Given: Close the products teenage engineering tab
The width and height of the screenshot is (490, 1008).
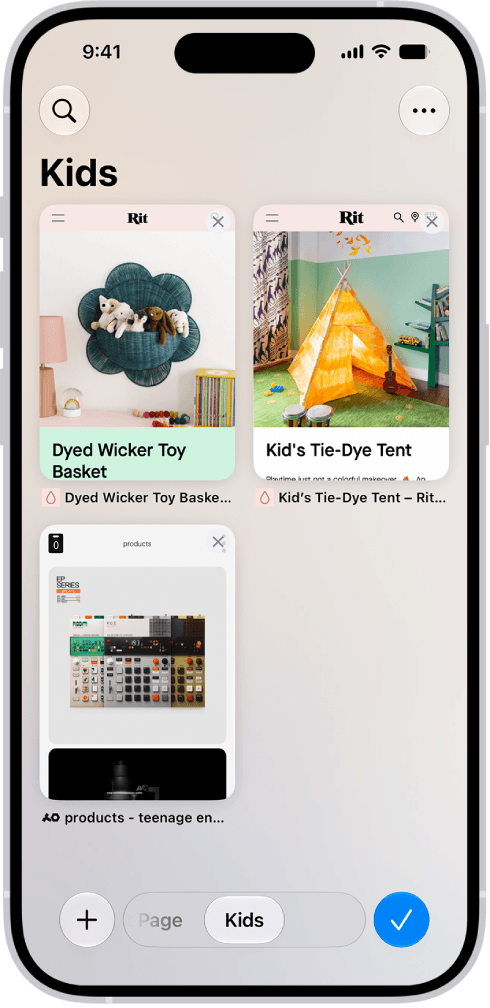Looking at the screenshot, I should (x=218, y=542).
